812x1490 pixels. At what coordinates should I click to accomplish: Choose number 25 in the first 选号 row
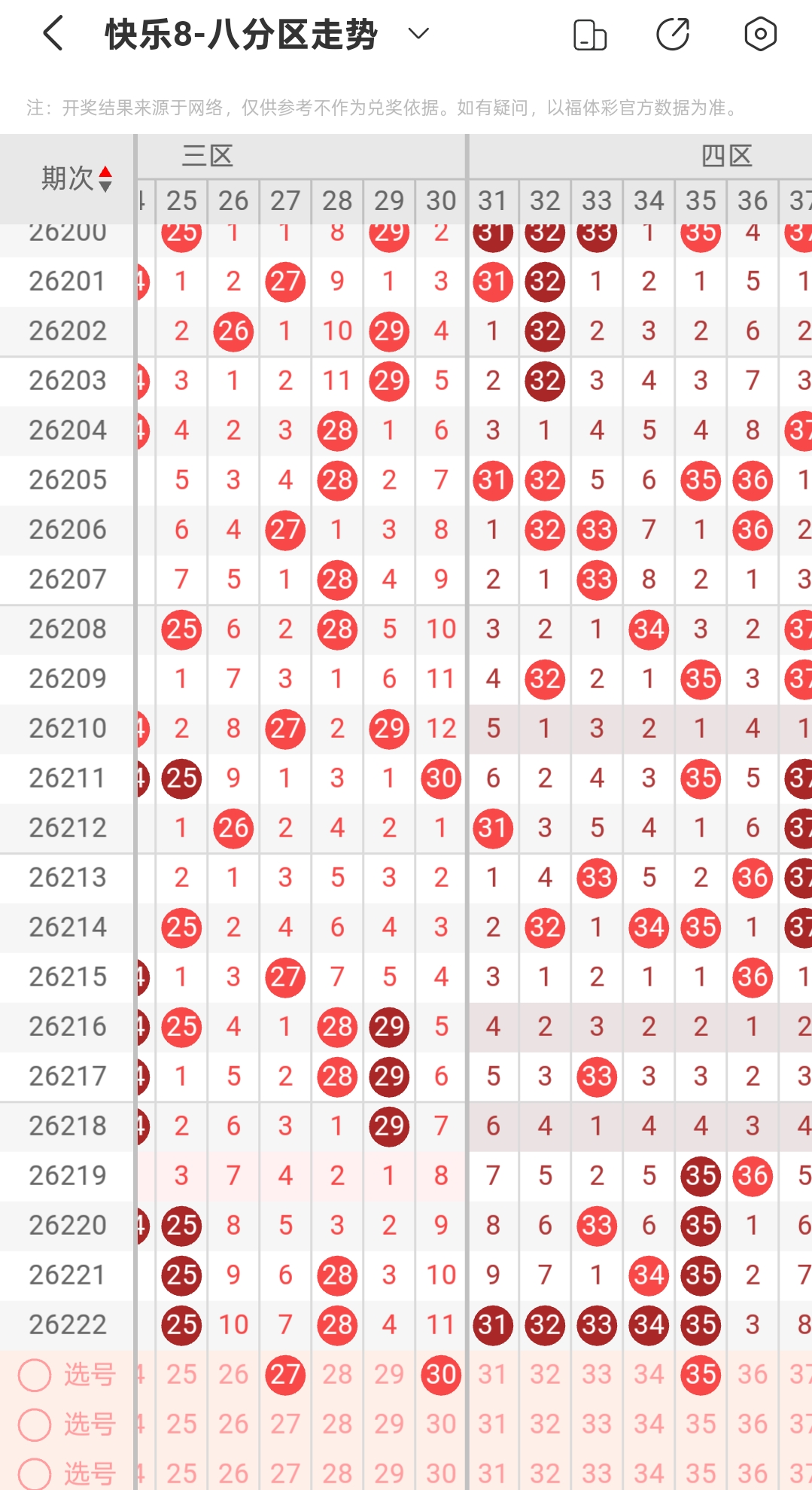pos(181,1375)
